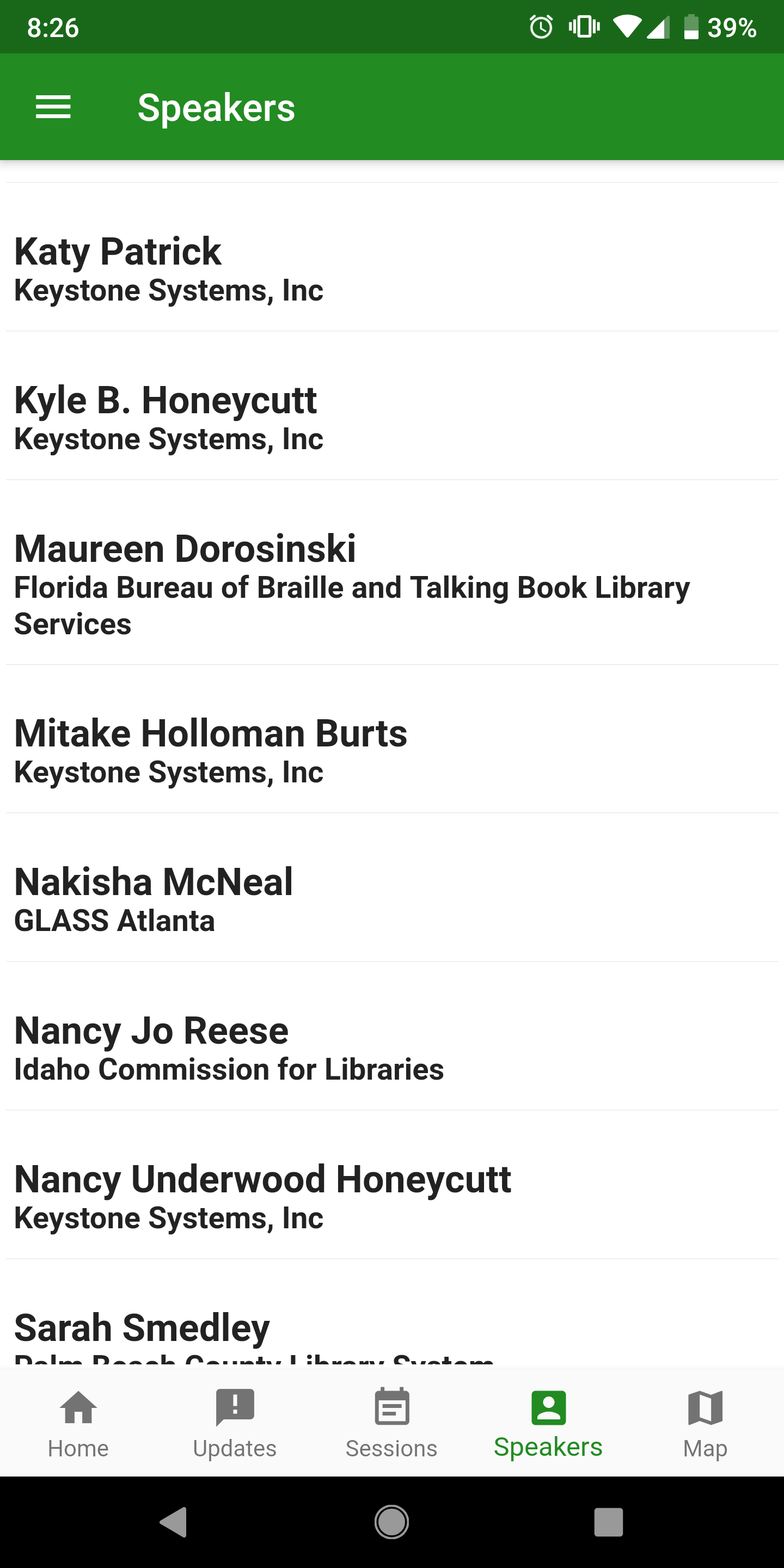Image resolution: width=784 pixels, height=1568 pixels.
Task: Go to the Updates tab
Action: pos(235,1423)
